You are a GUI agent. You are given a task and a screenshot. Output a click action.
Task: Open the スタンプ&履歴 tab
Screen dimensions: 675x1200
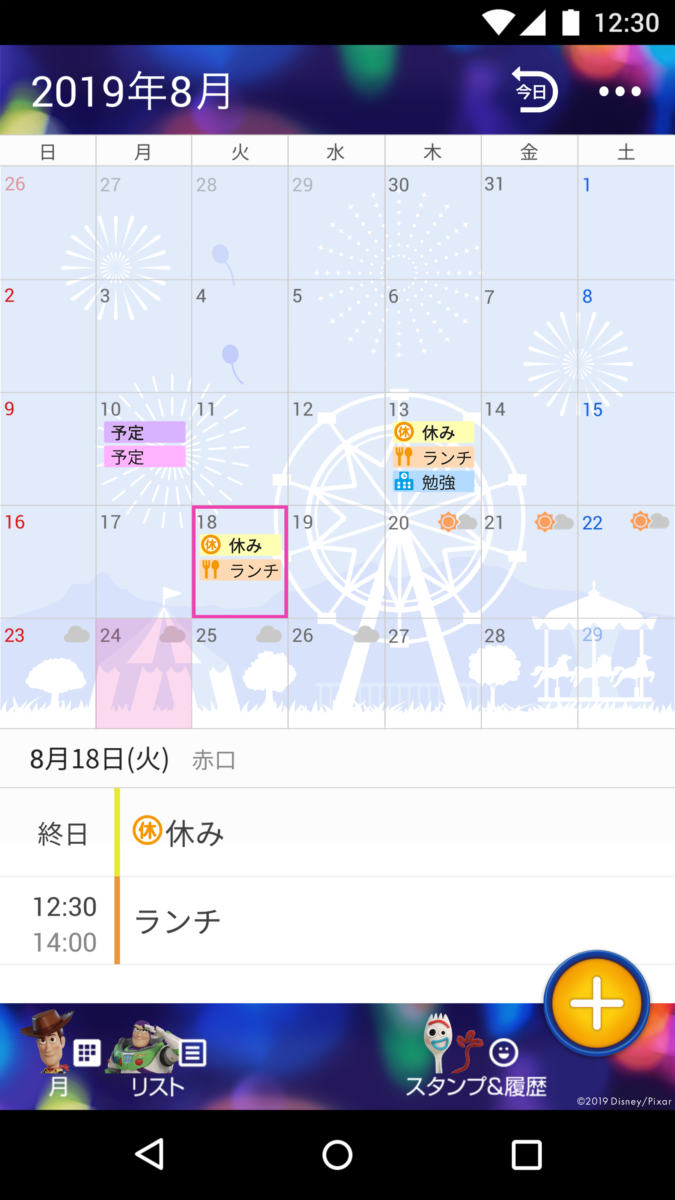(x=475, y=1058)
